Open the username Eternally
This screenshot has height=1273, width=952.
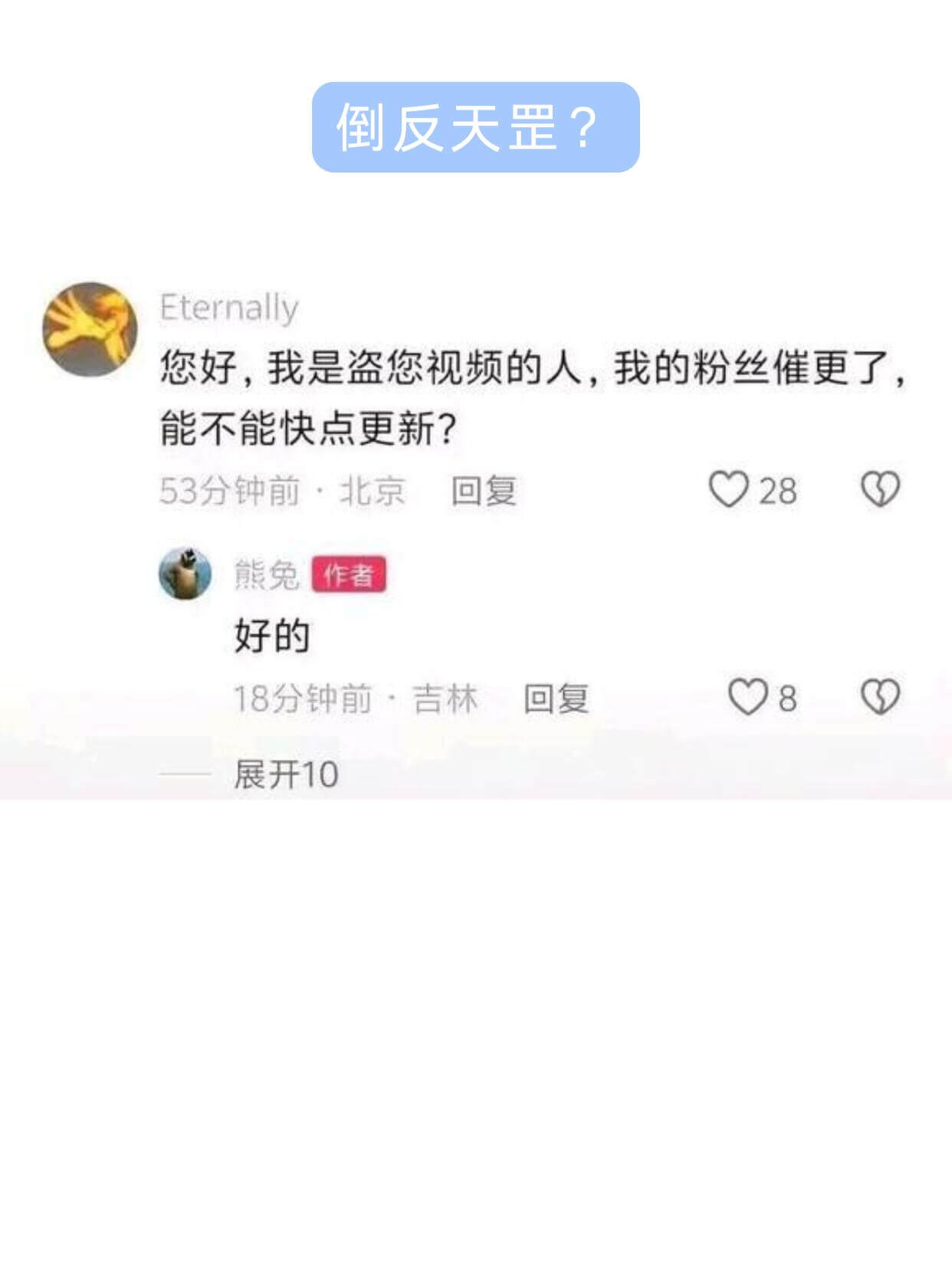pyautogui.click(x=231, y=307)
